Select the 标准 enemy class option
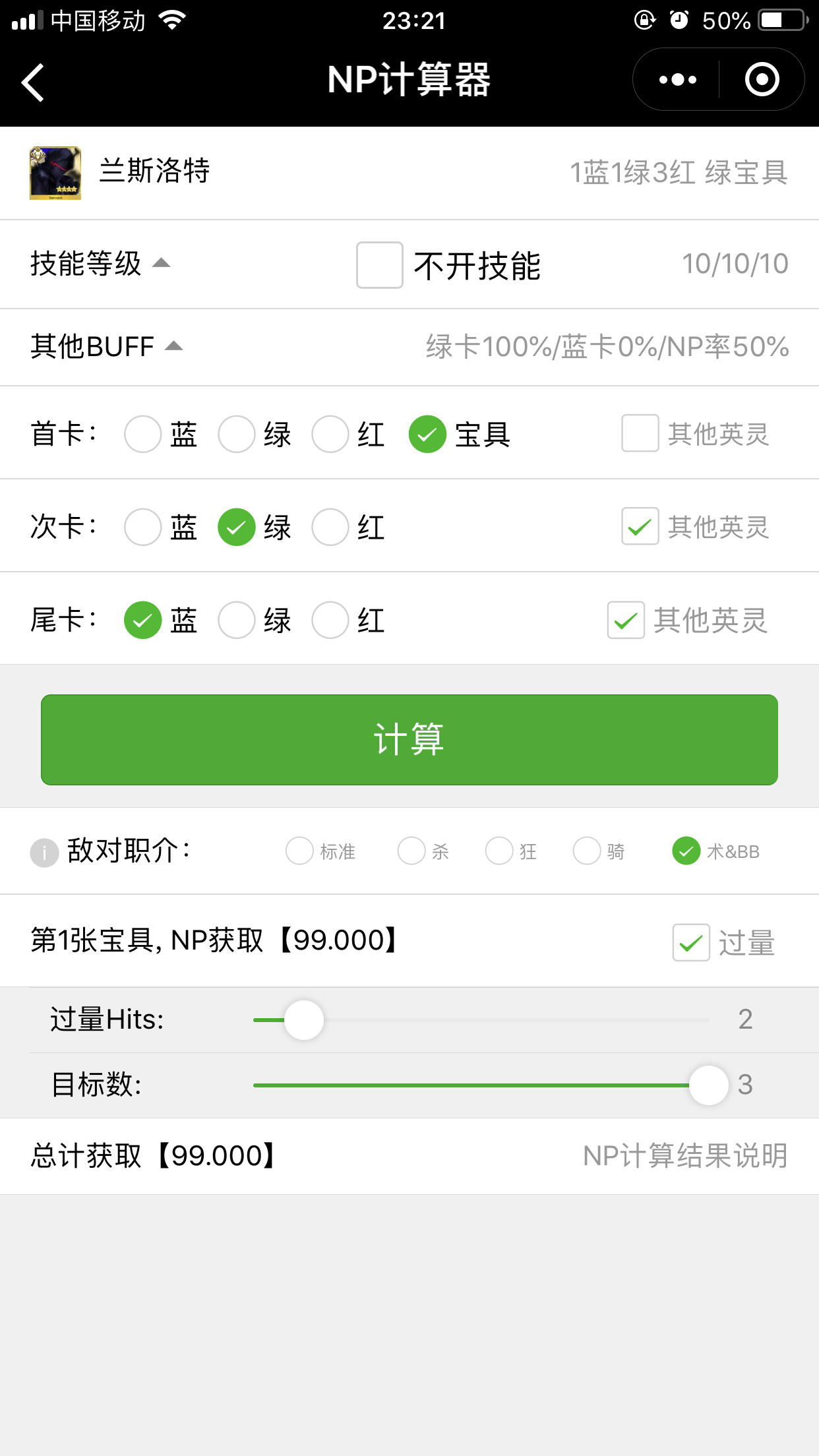This screenshot has width=819, height=1456. click(299, 852)
